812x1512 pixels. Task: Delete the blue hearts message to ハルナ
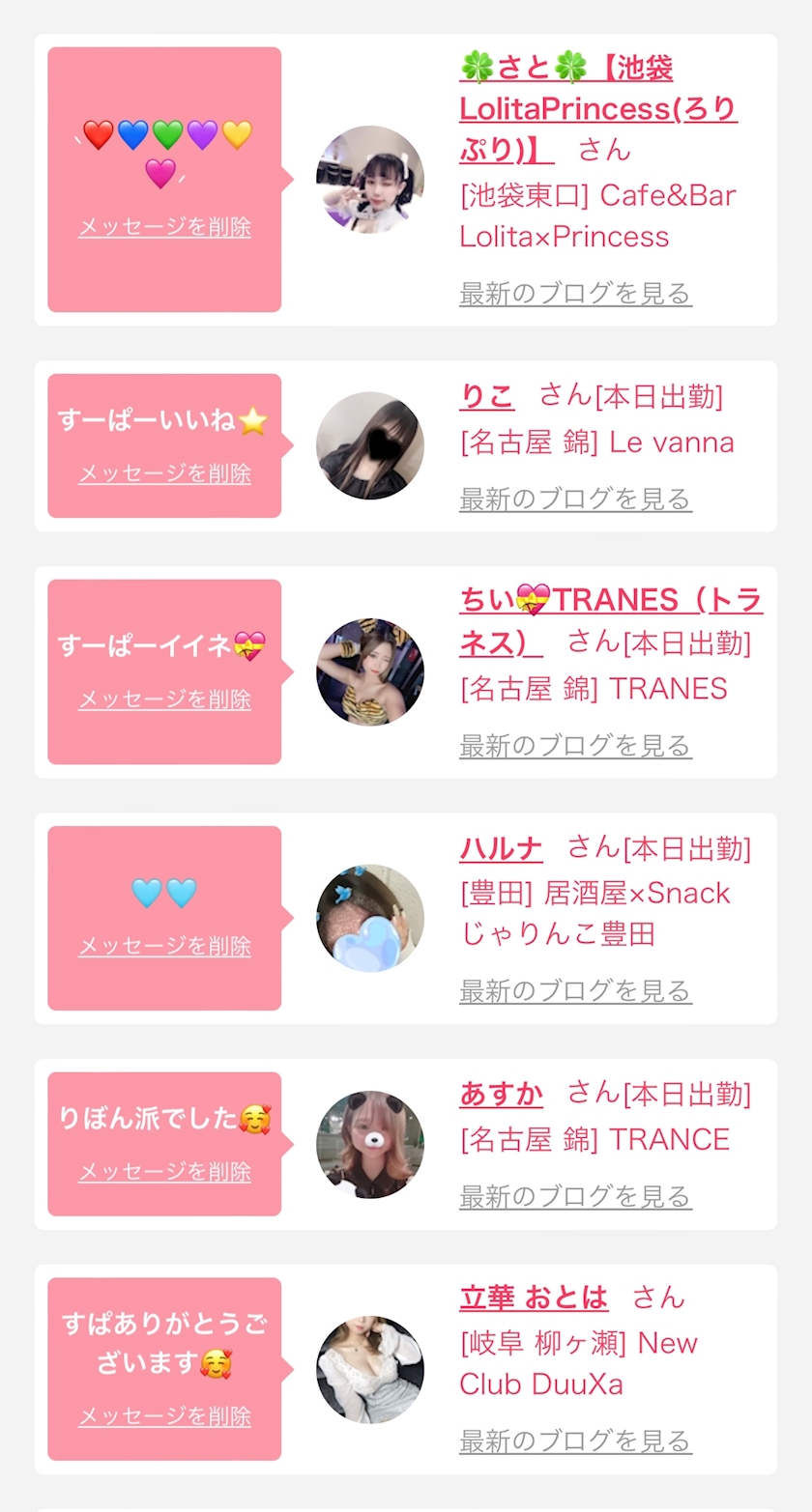pos(164,945)
